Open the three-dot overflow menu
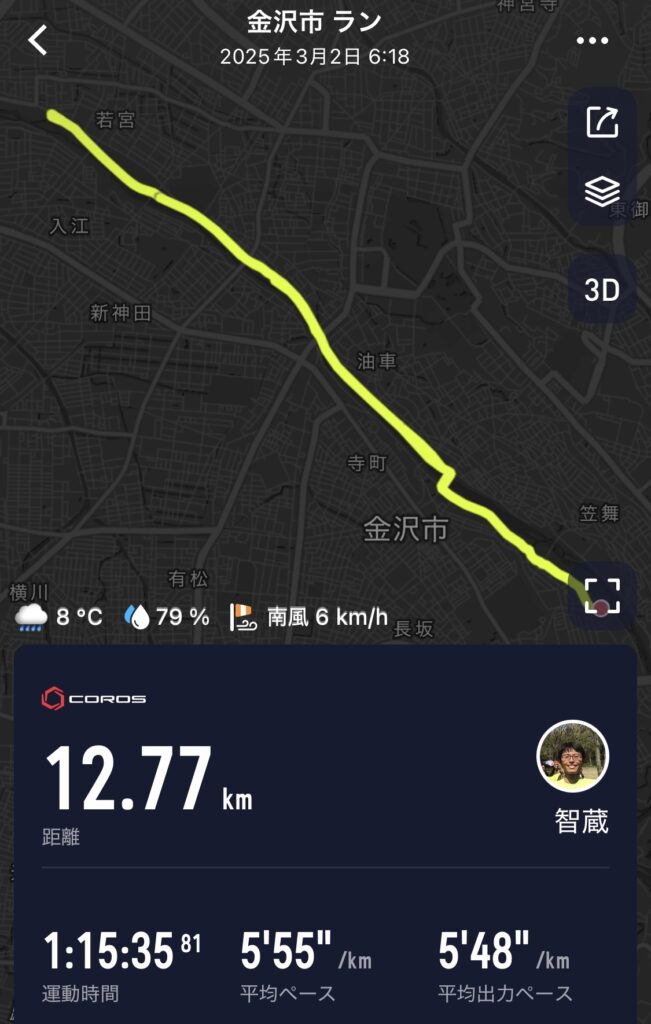 592,41
